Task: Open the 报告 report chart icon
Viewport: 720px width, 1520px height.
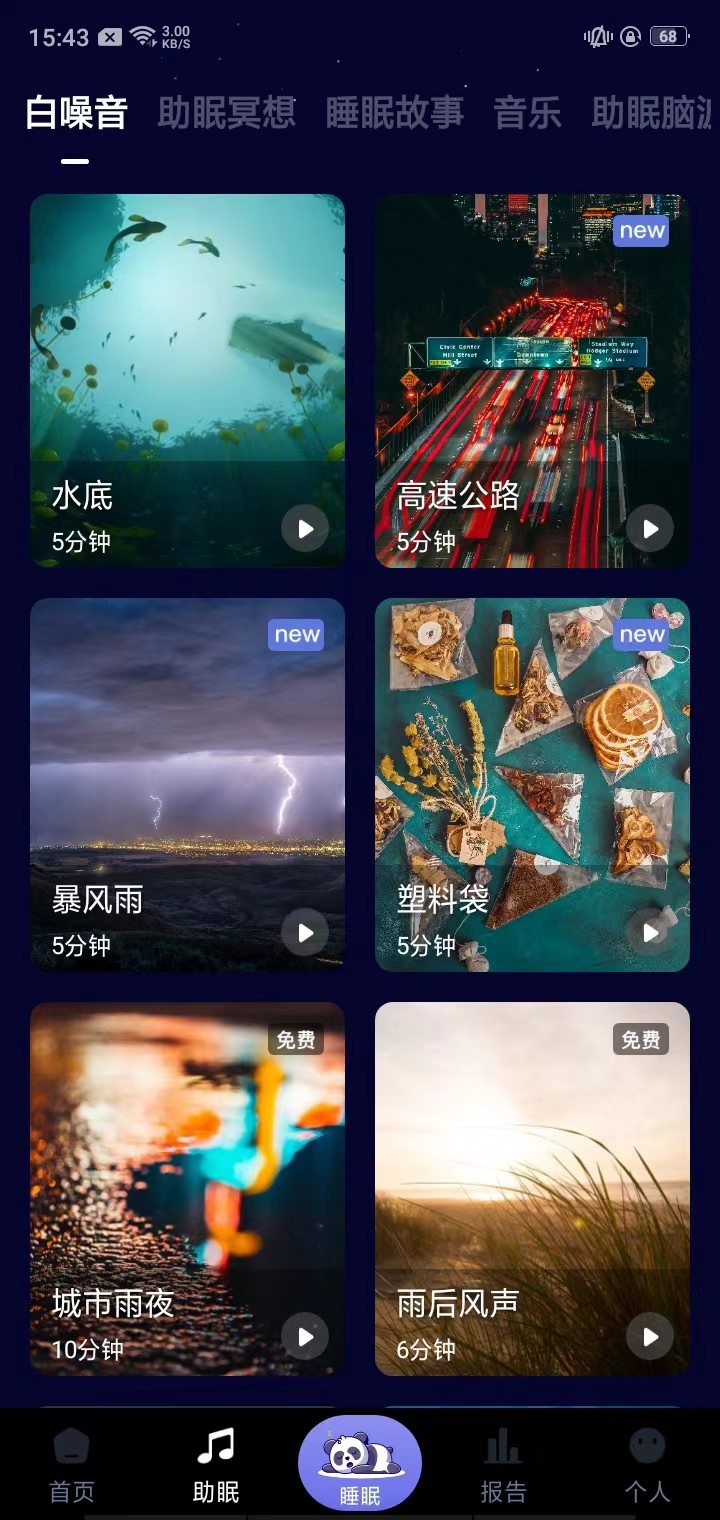Action: 503,1447
